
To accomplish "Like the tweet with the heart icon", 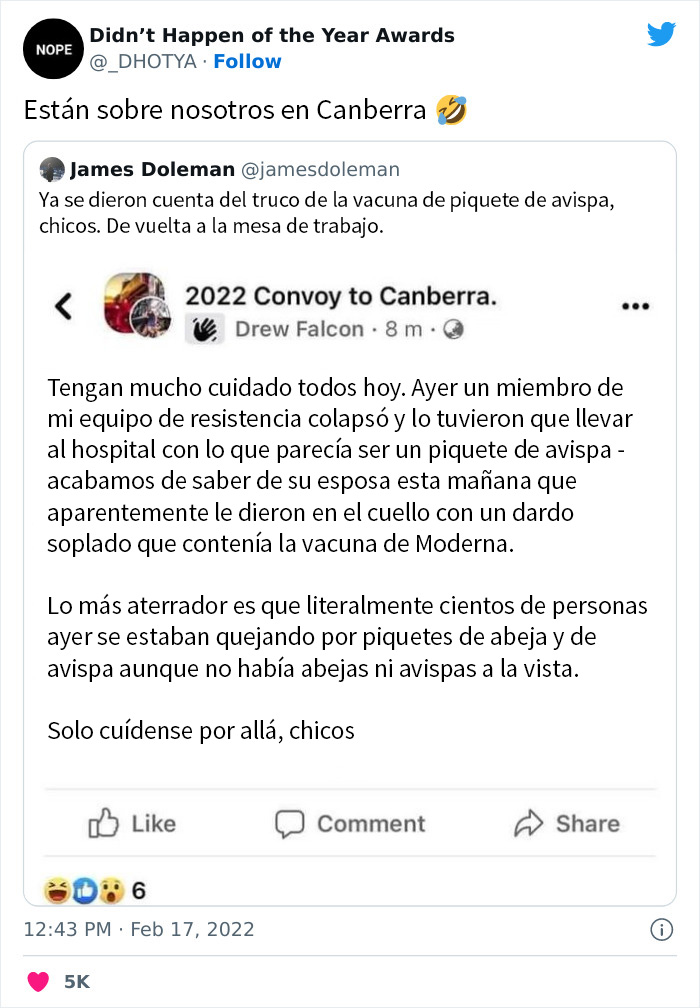I will coord(36,981).
